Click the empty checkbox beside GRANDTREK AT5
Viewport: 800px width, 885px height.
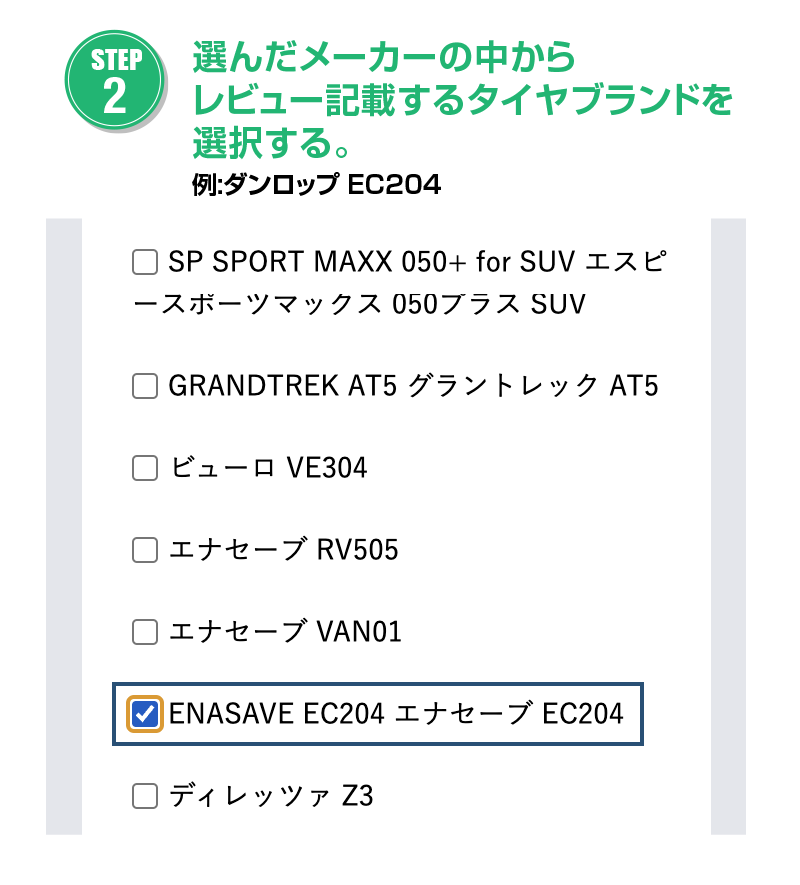point(145,383)
